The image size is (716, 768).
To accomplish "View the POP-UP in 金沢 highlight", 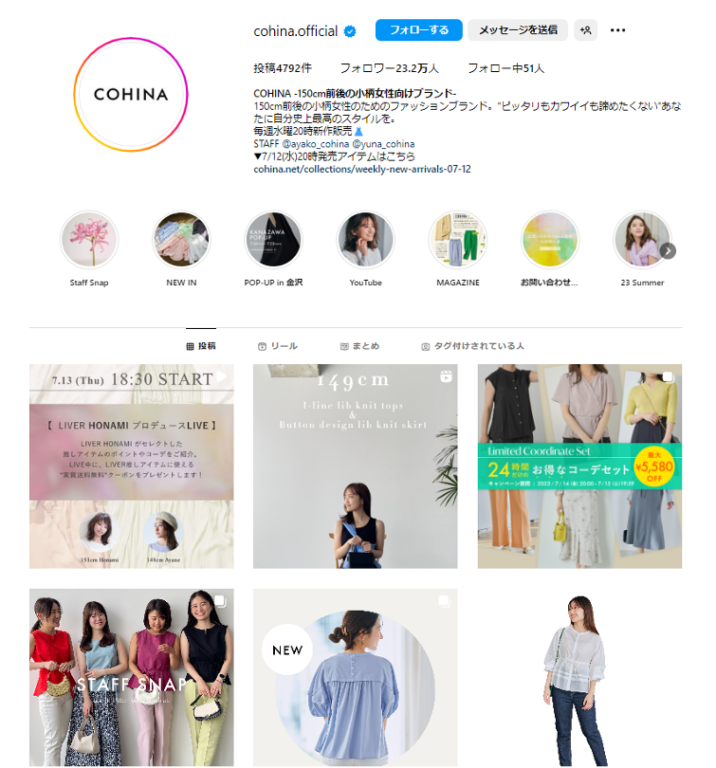I will click(x=273, y=240).
